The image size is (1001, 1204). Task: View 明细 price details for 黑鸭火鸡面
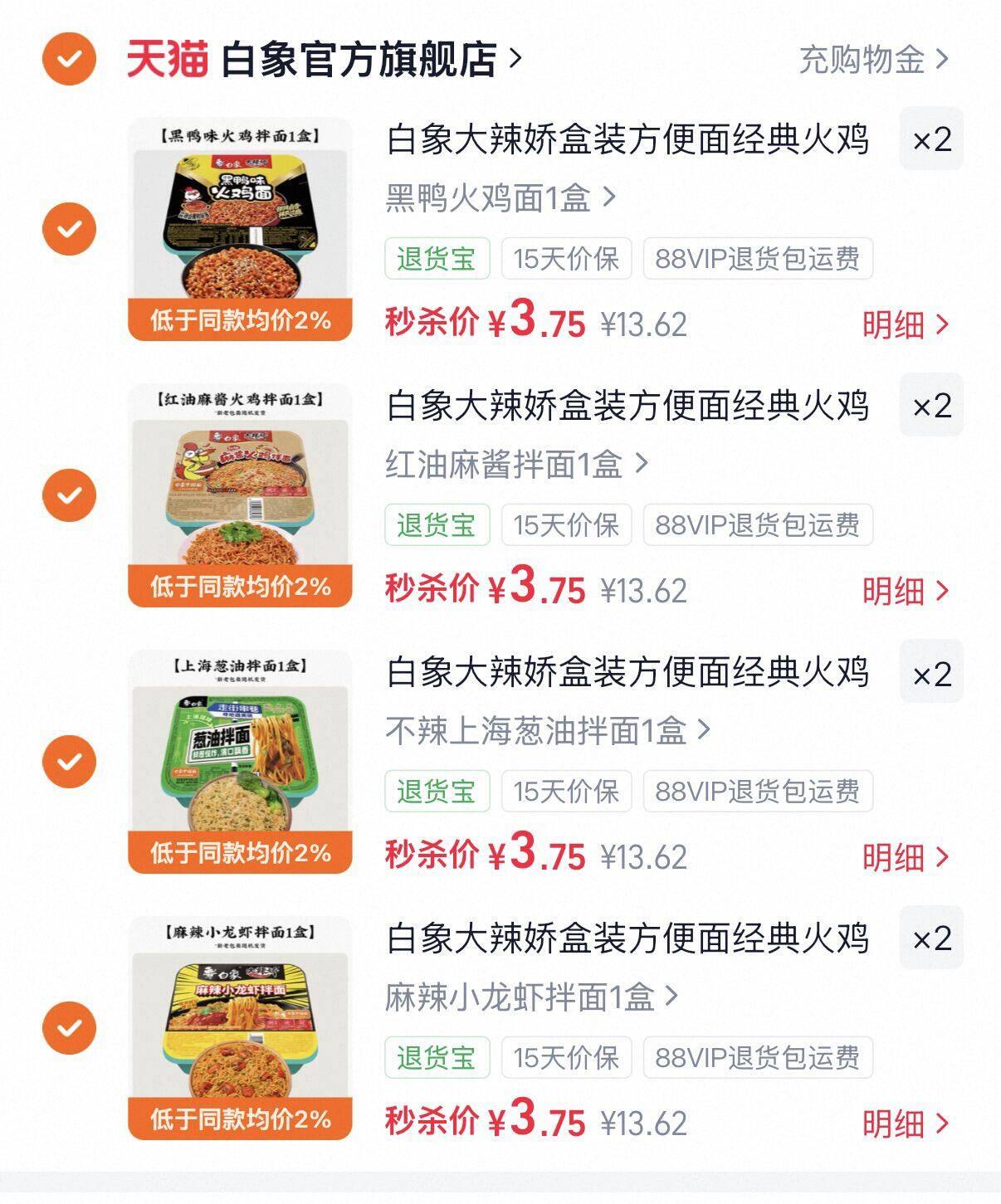pyautogui.click(x=905, y=324)
